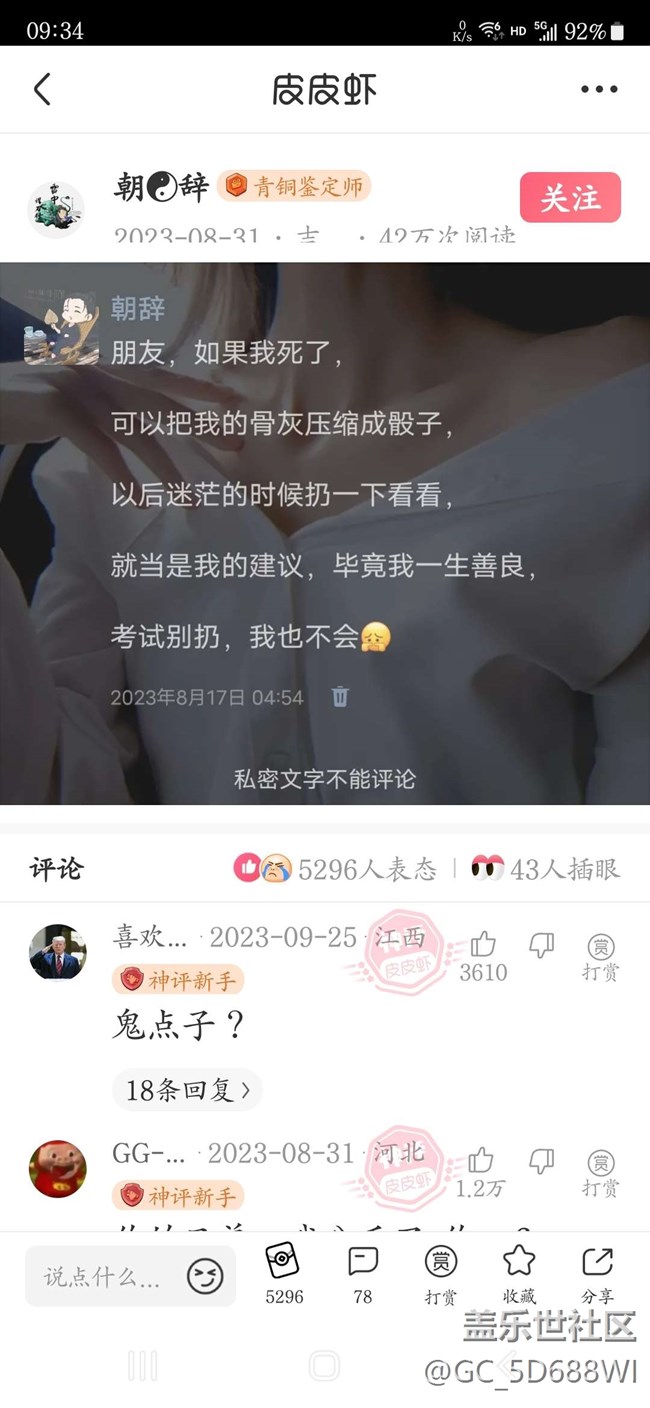The height and width of the screenshot is (1408, 650).
Task: Upvote the comment '鬼点子？'
Action: (x=483, y=945)
